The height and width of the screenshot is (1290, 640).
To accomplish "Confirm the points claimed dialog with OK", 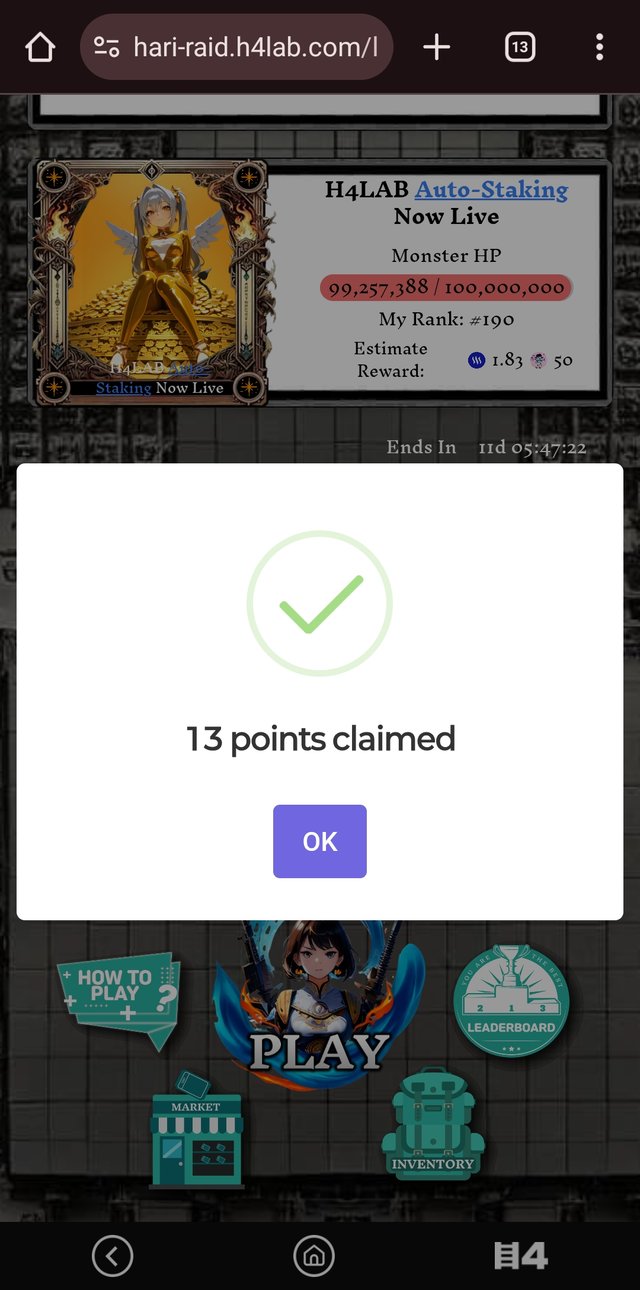I will click(320, 841).
